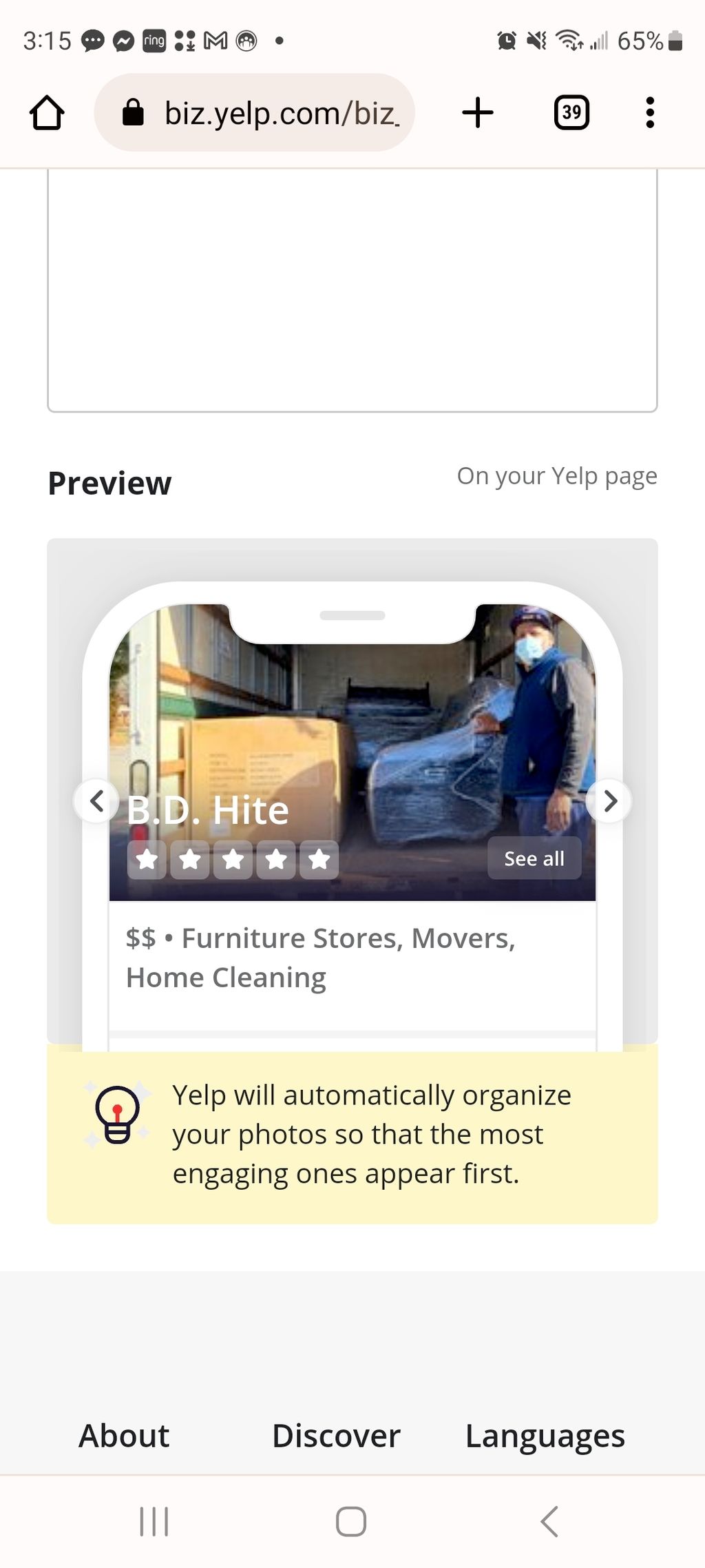Go to the browser home page
This screenshot has width=705, height=1568.
tap(47, 112)
